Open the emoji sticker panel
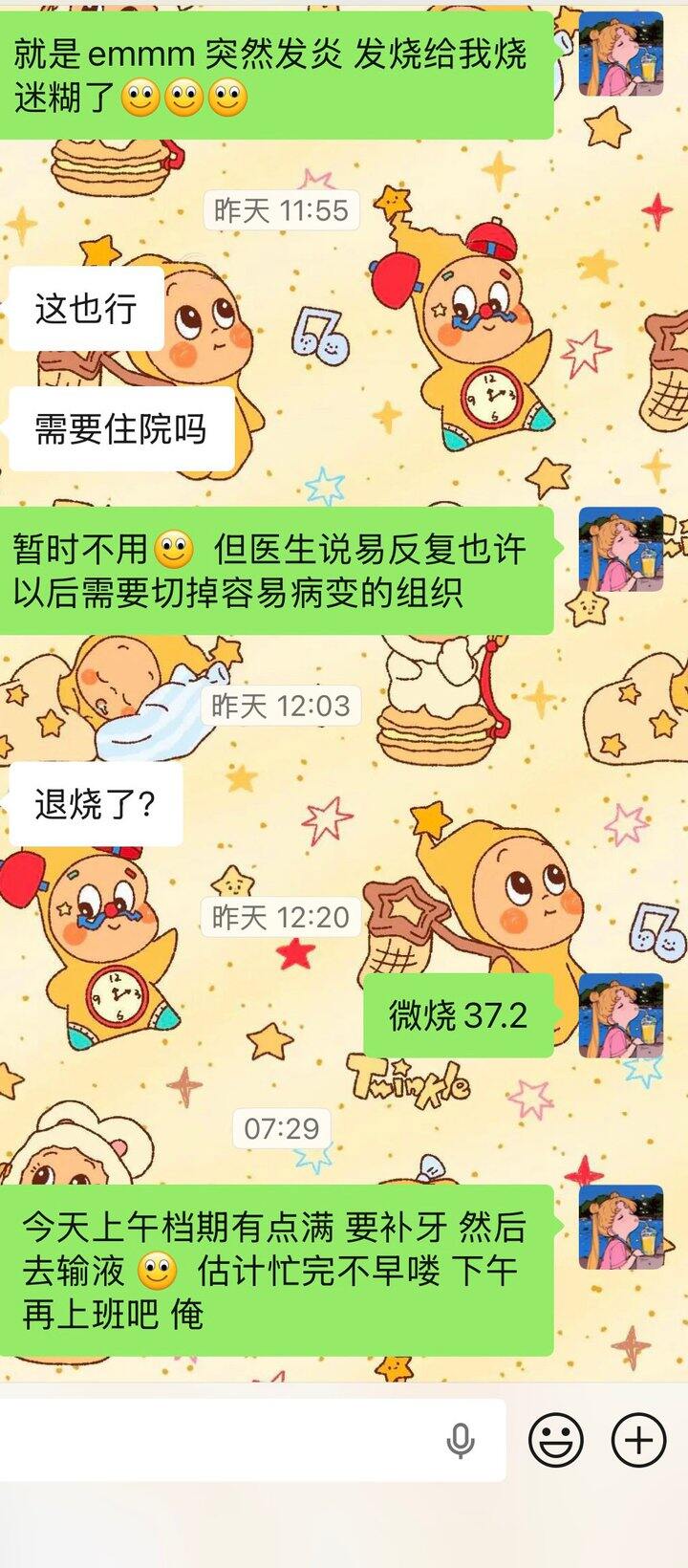The image size is (688, 1568). pos(556,1440)
